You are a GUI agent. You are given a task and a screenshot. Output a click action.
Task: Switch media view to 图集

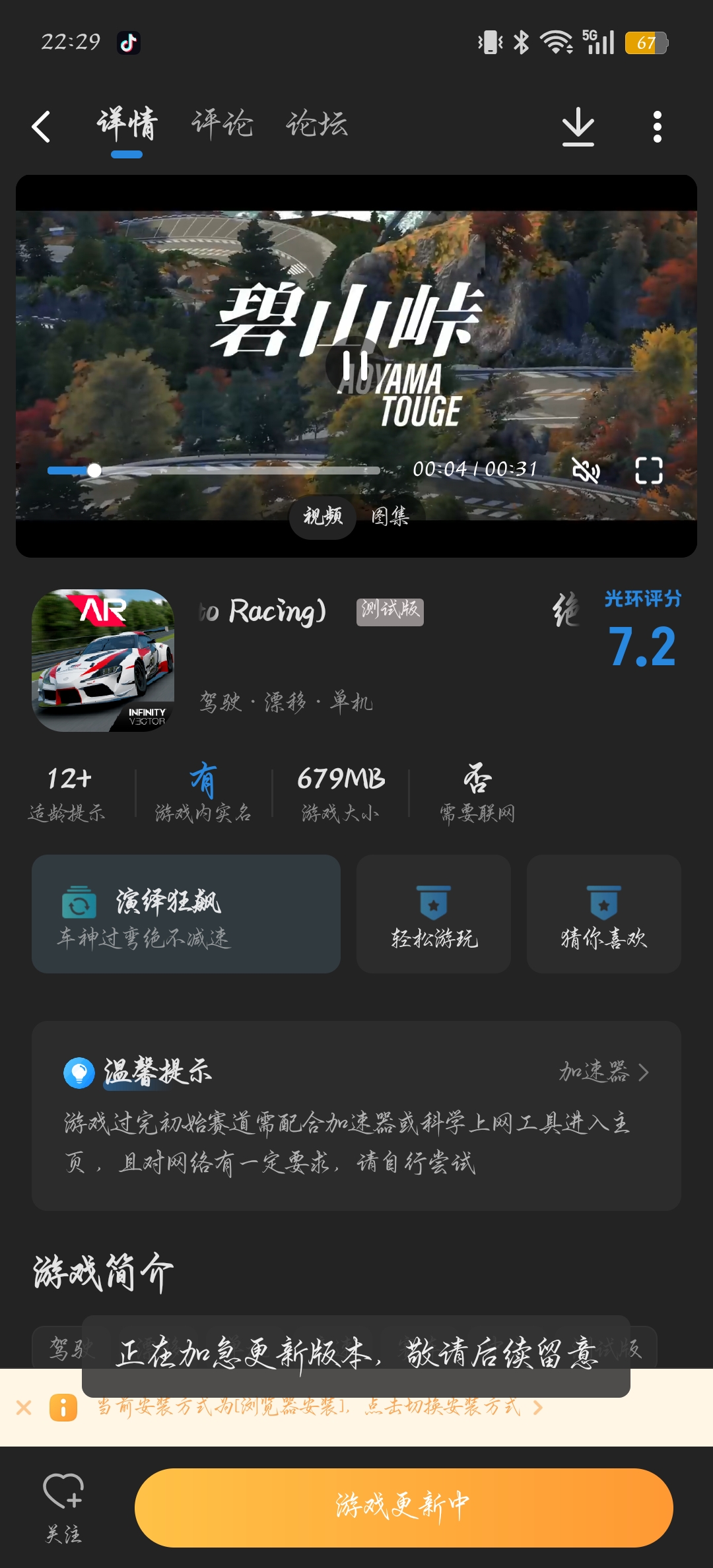390,516
